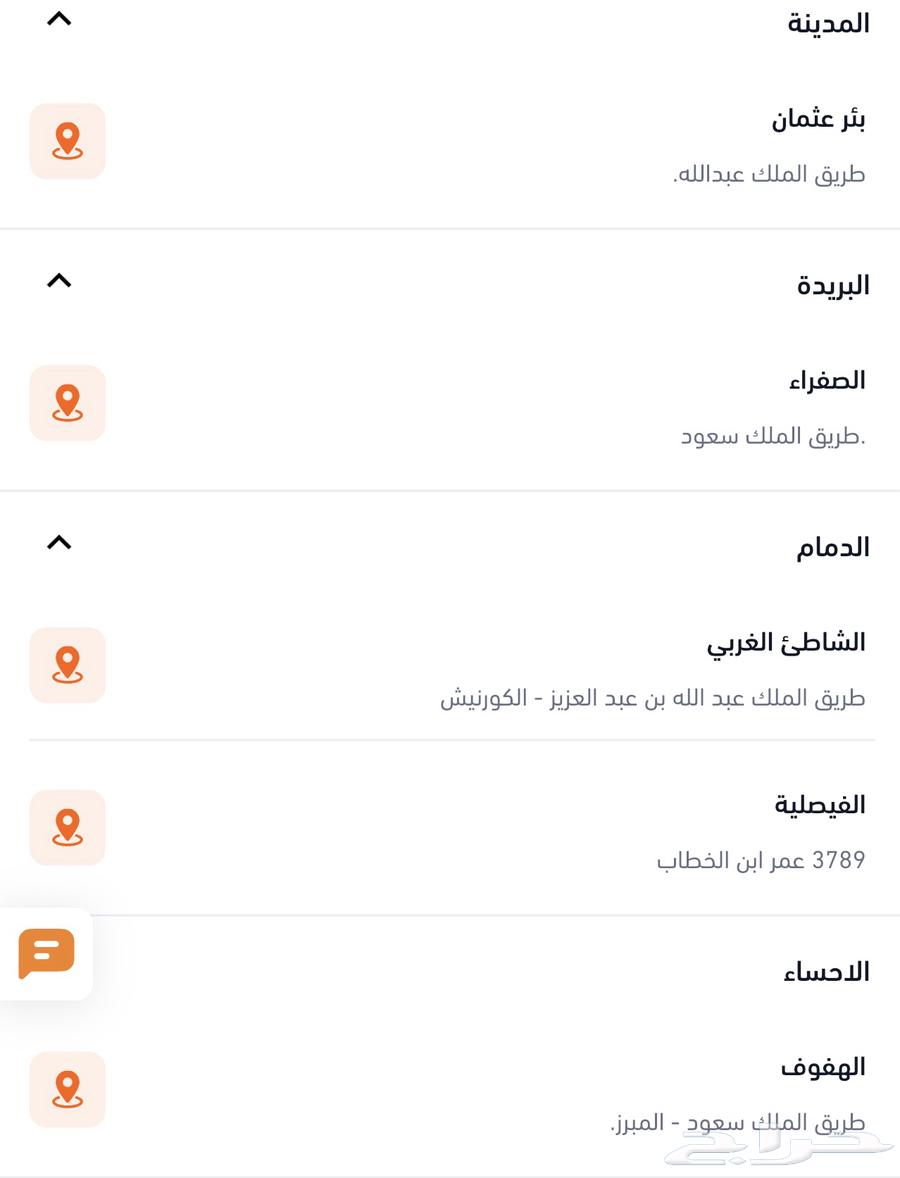Select the الدمام section title
This screenshot has height=1178, width=900.
[x=832, y=545]
